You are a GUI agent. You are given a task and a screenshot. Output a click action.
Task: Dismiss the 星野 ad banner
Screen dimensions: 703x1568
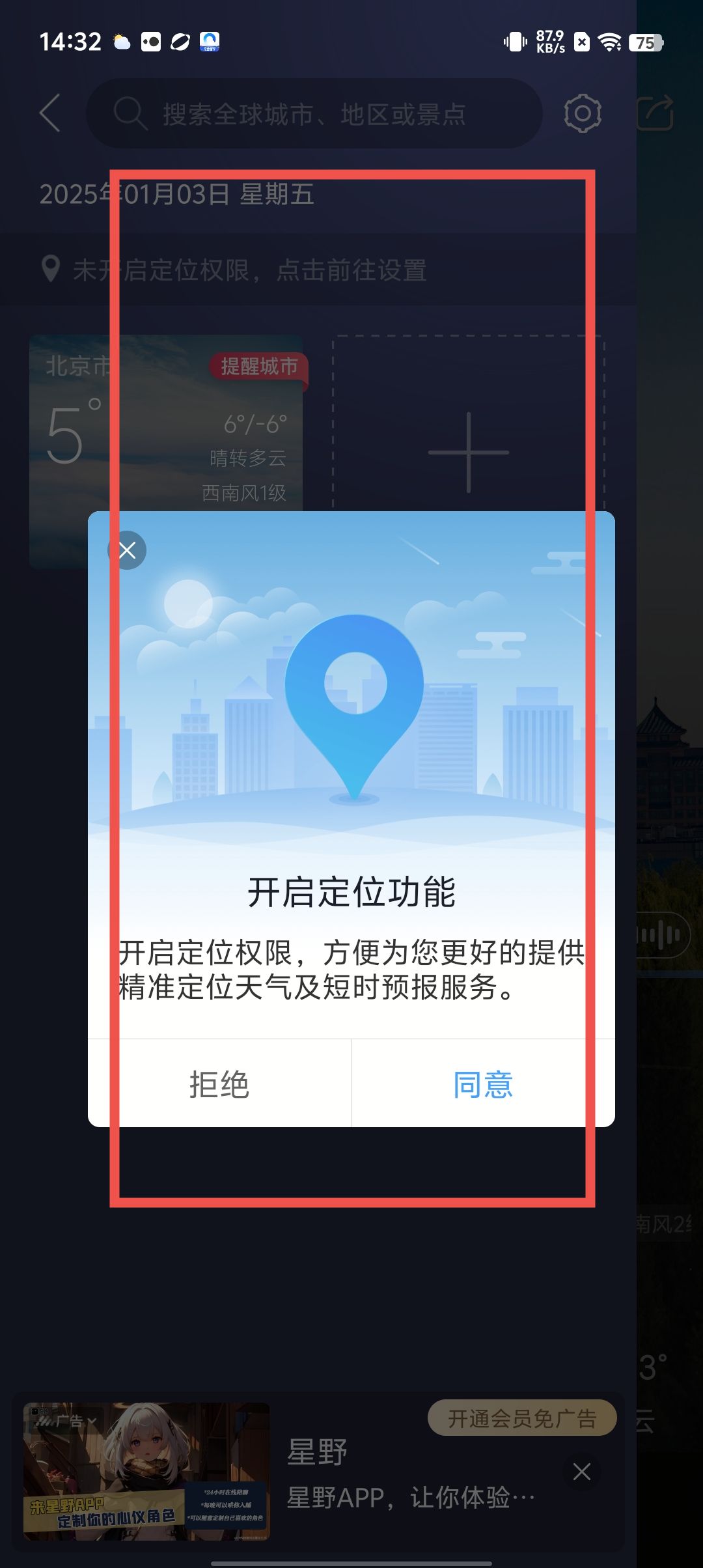tap(582, 1472)
